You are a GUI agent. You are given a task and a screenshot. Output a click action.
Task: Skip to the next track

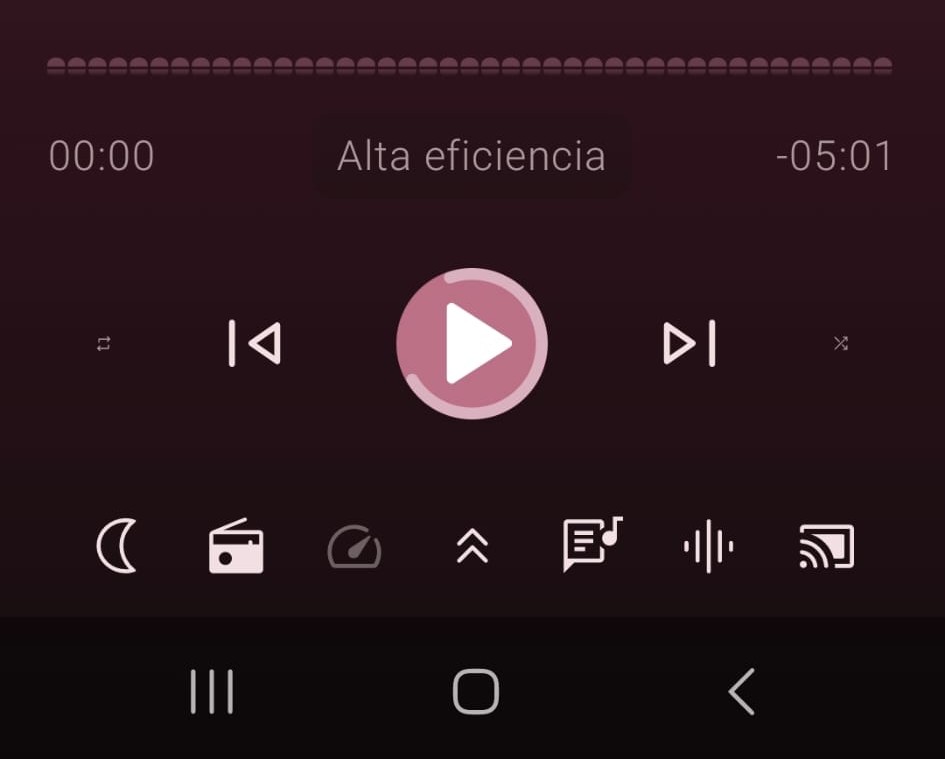689,343
